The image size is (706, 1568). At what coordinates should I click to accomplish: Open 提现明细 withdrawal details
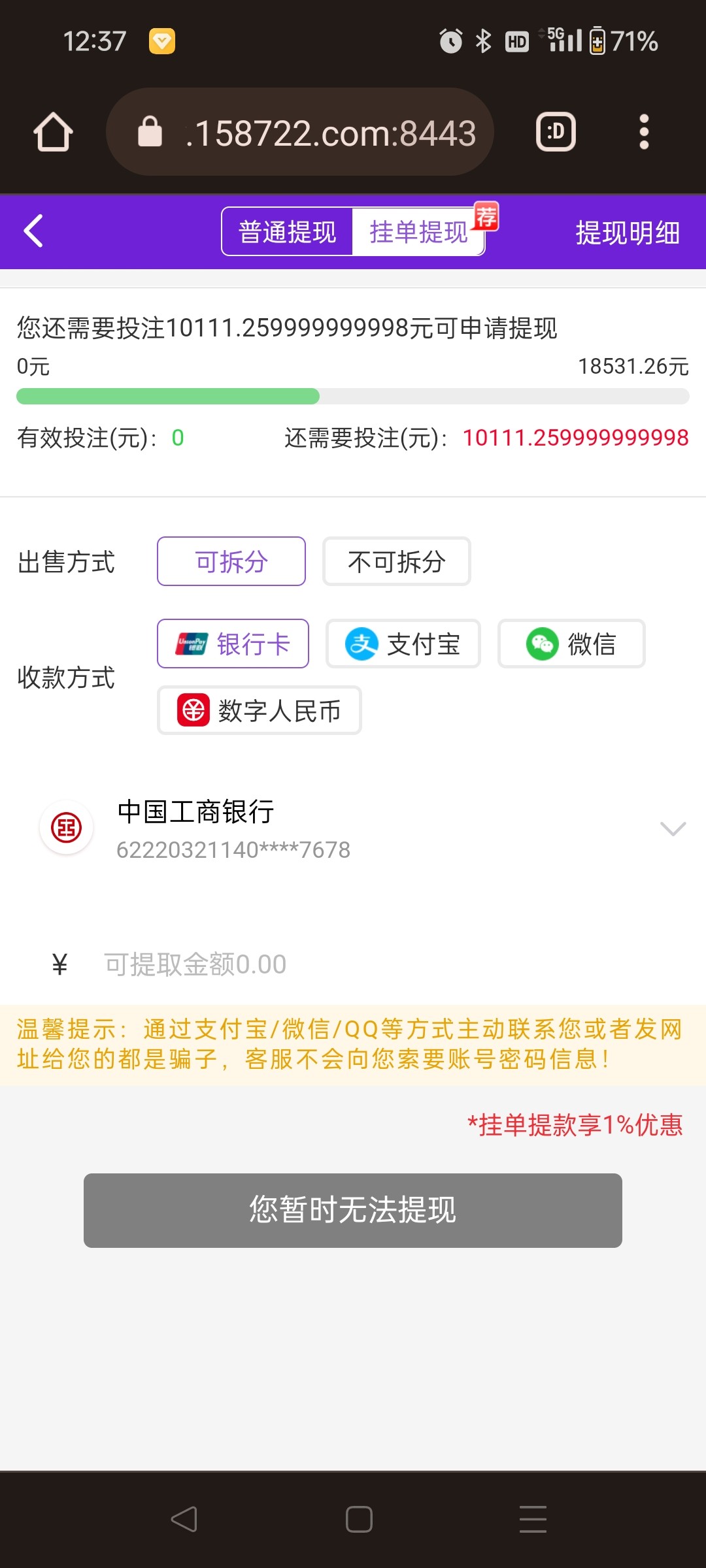[x=628, y=233]
